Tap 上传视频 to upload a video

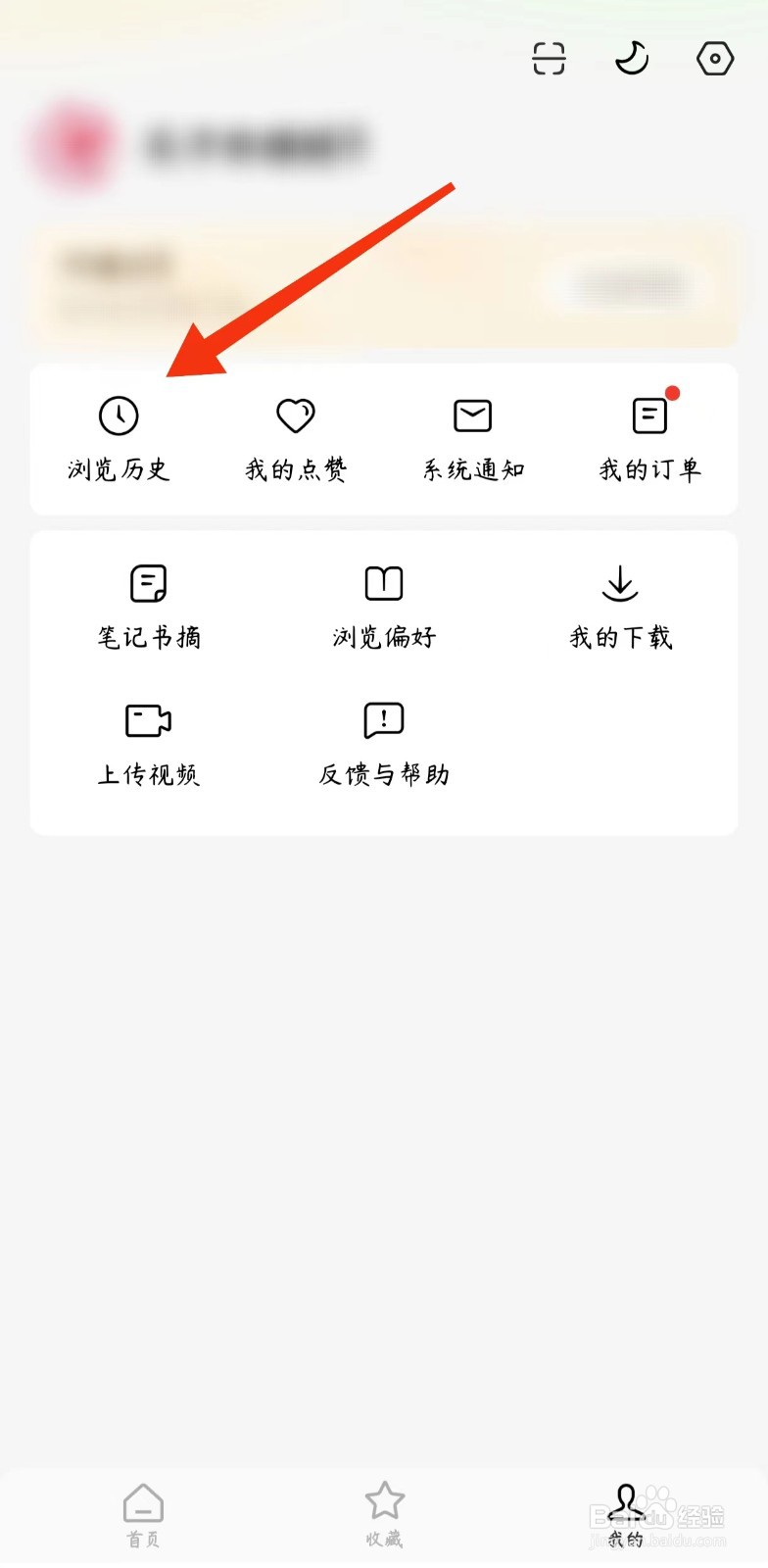[x=149, y=743]
